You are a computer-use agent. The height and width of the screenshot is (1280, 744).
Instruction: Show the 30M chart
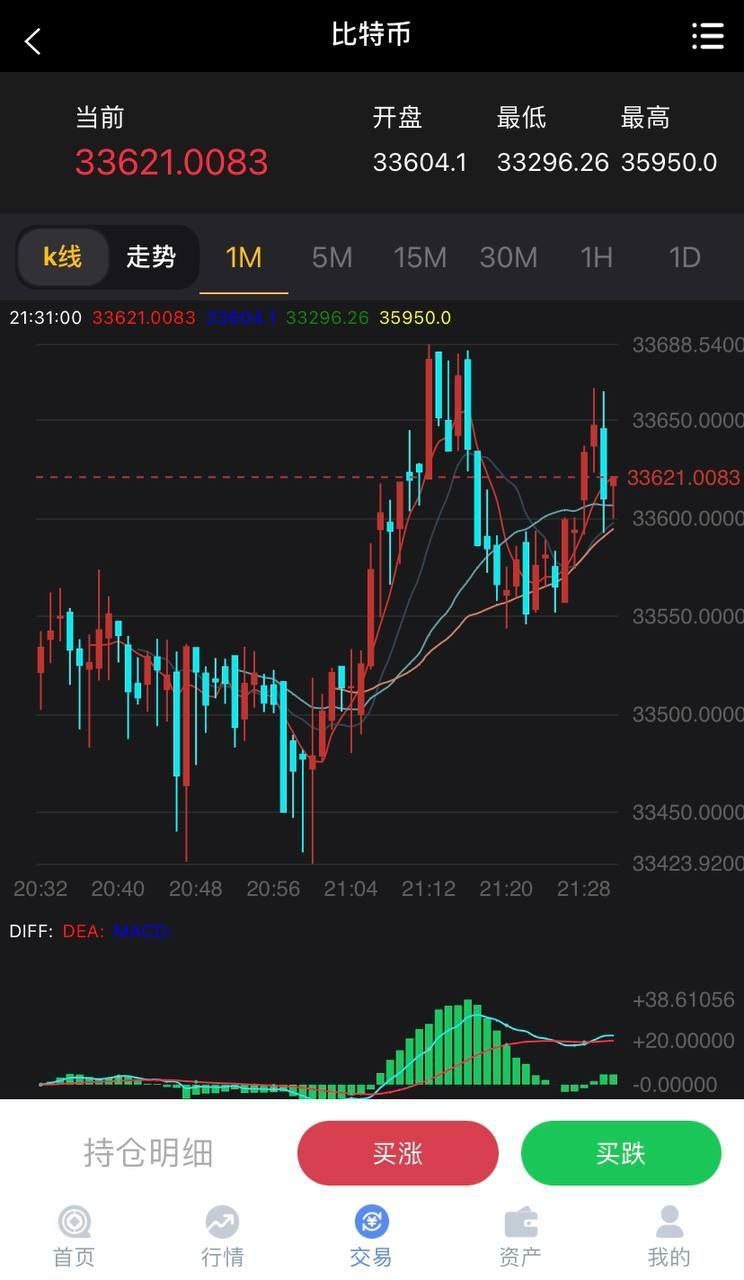[x=508, y=258]
